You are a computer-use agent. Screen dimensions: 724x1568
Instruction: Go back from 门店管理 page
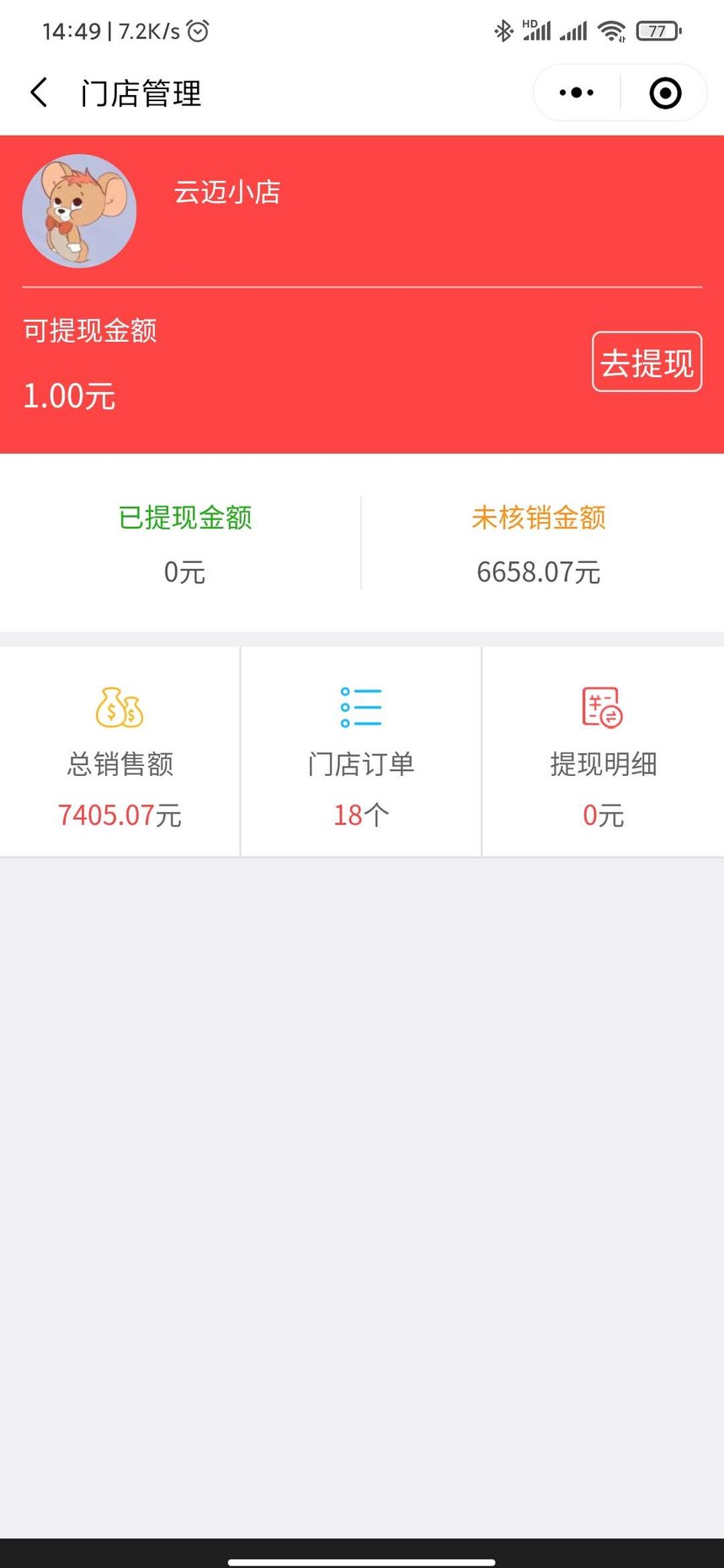coord(39,93)
